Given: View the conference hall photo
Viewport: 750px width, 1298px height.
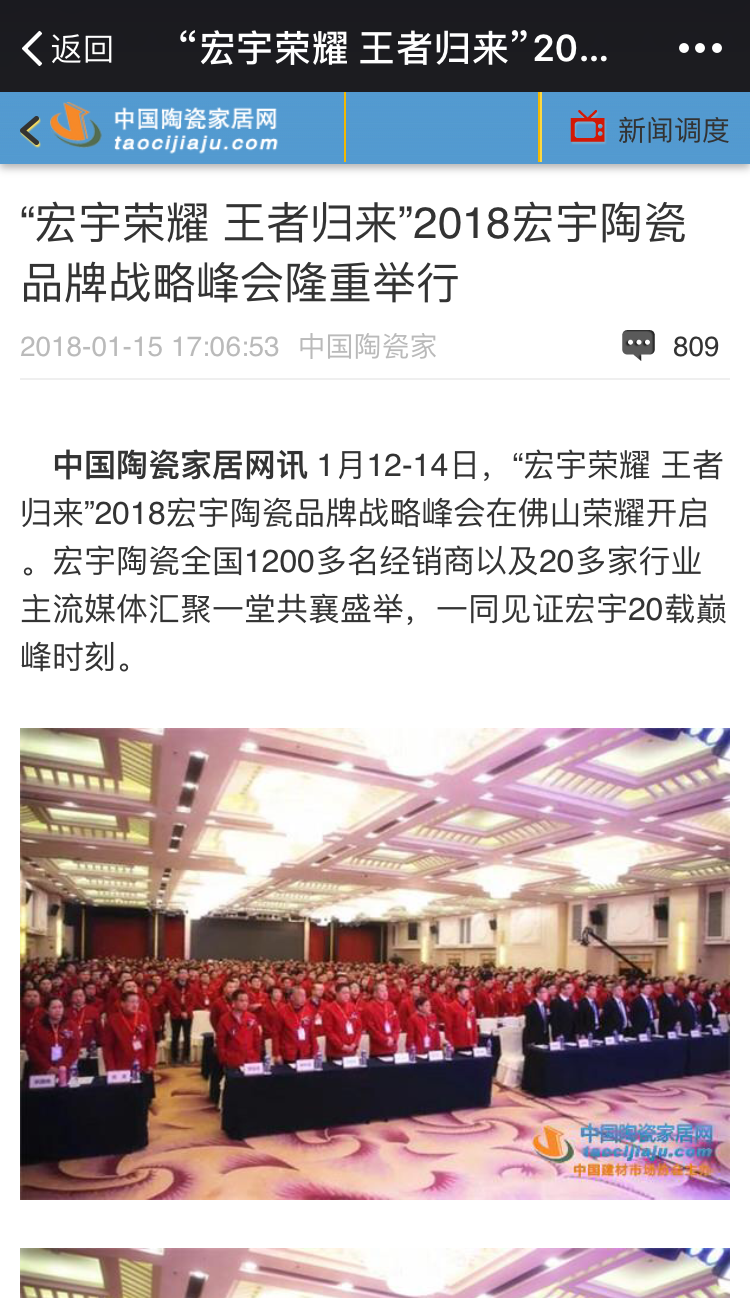Looking at the screenshot, I should [x=375, y=962].
